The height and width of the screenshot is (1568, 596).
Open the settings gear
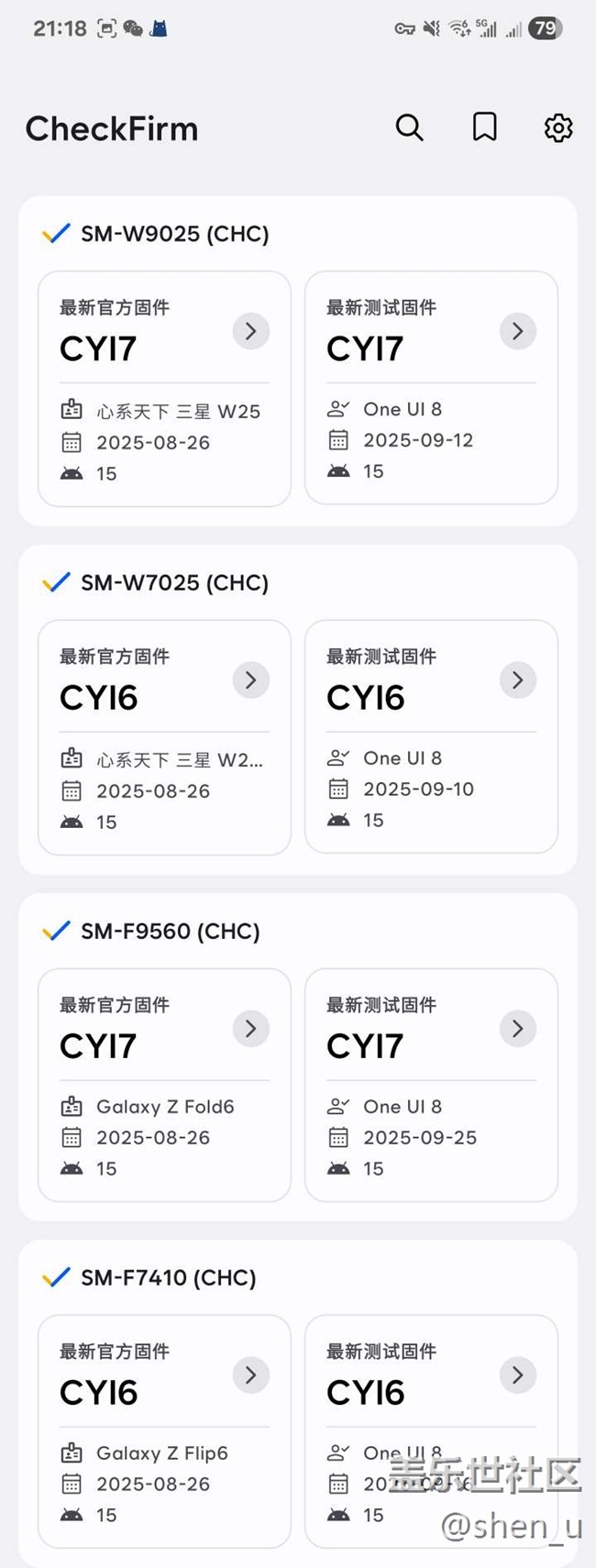click(x=557, y=127)
